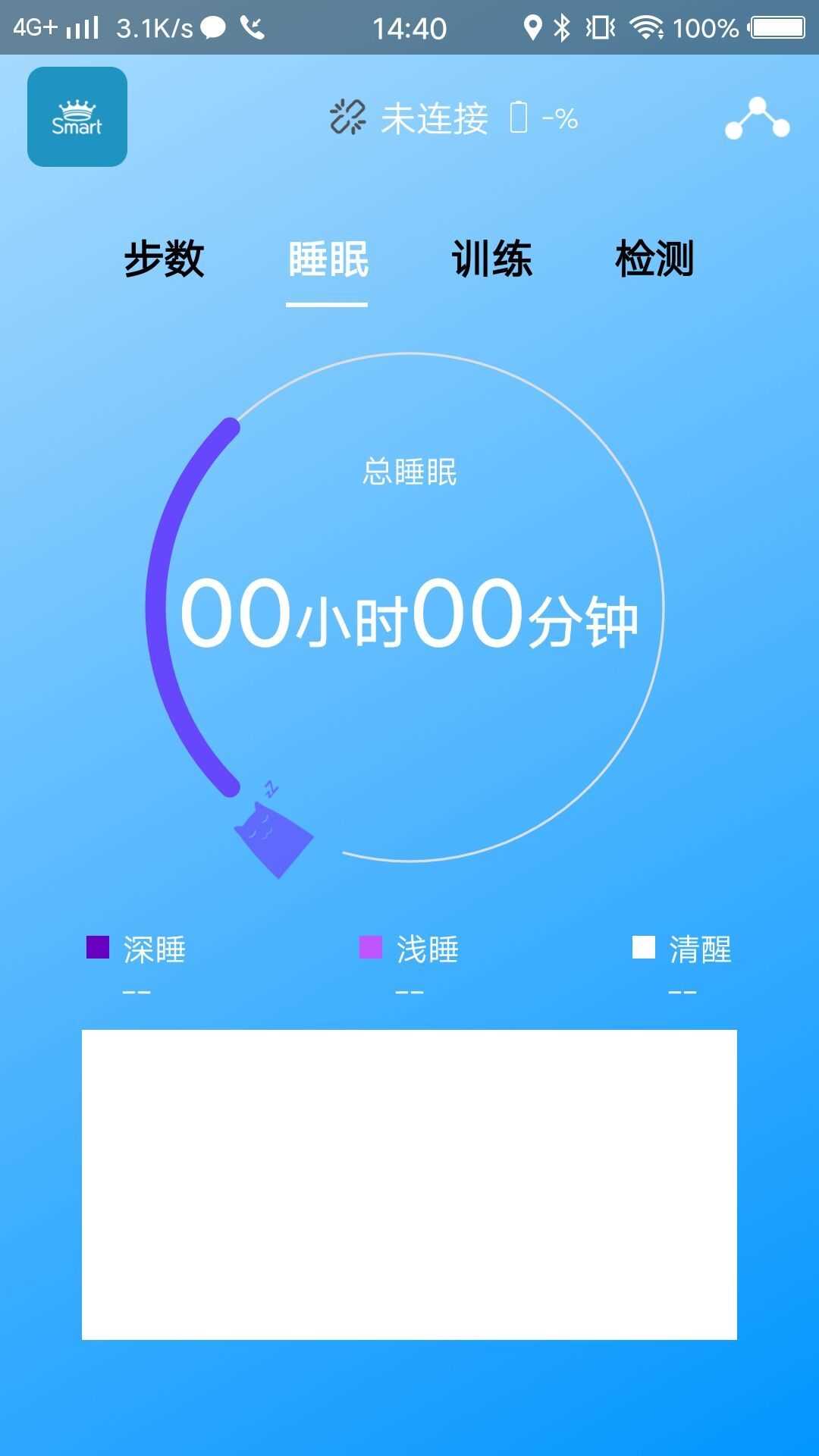Switch to the 步数 tab
Viewport: 819px width, 1456px height.
click(164, 260)
